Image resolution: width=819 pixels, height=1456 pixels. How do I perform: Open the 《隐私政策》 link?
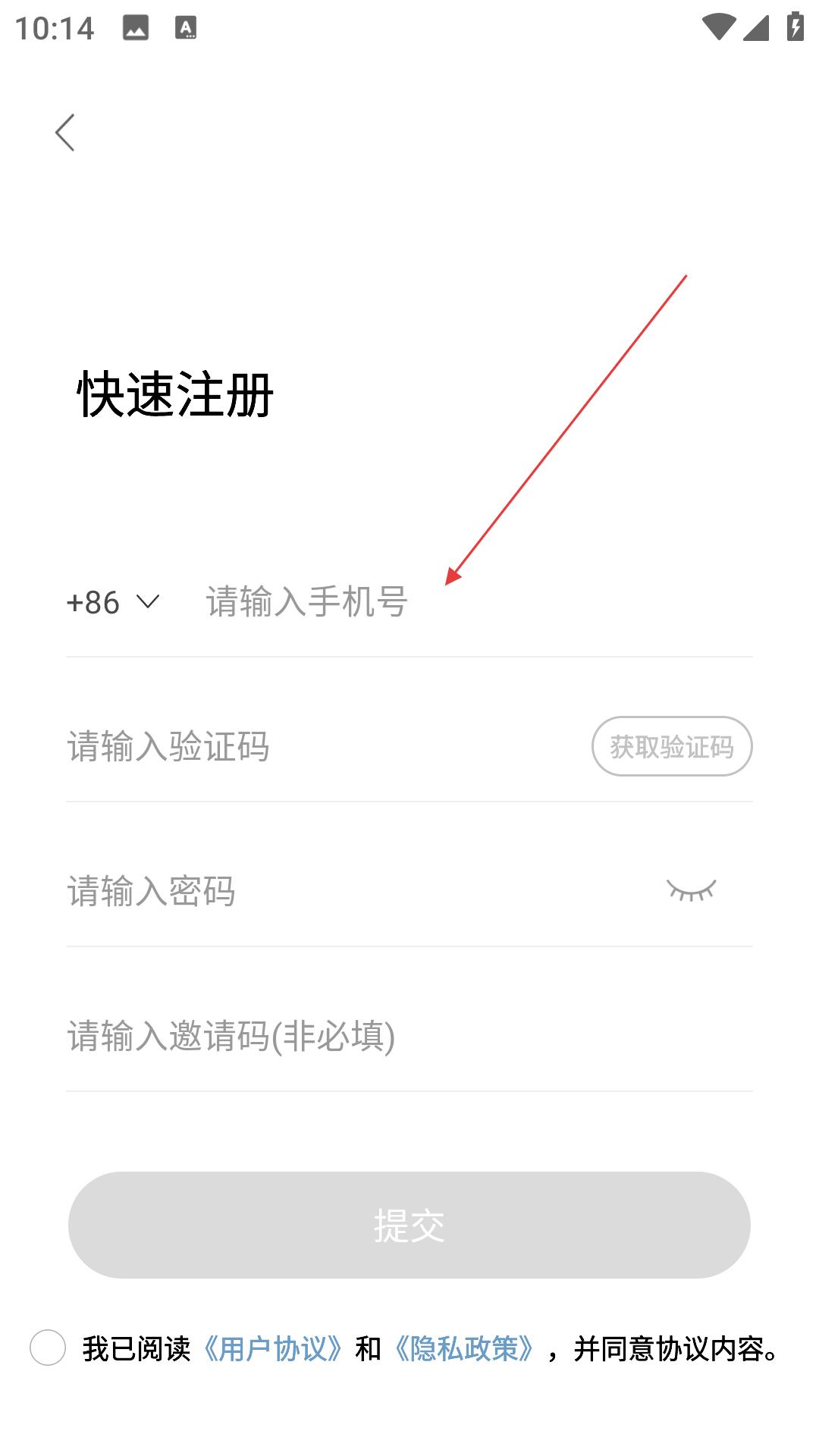tap(464, 1349)
